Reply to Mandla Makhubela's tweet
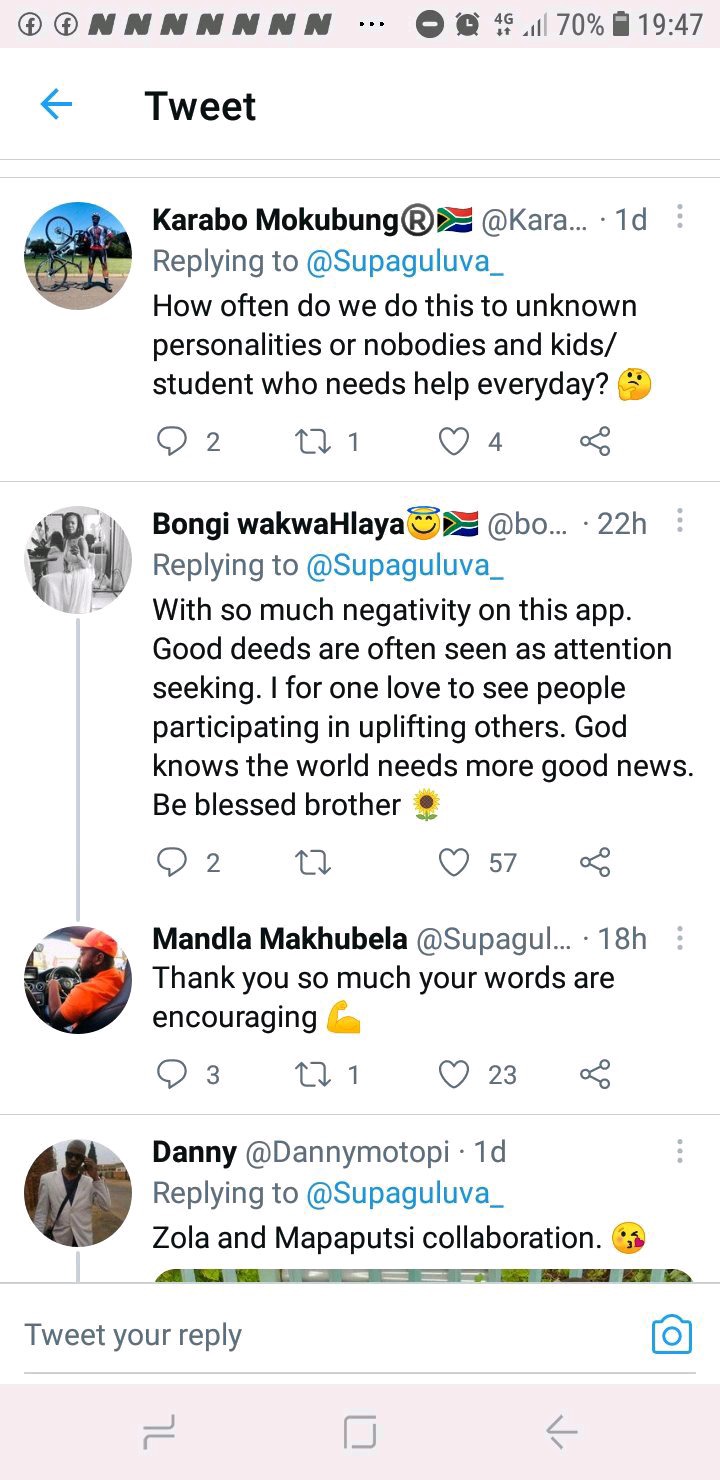 point(172,1074)
